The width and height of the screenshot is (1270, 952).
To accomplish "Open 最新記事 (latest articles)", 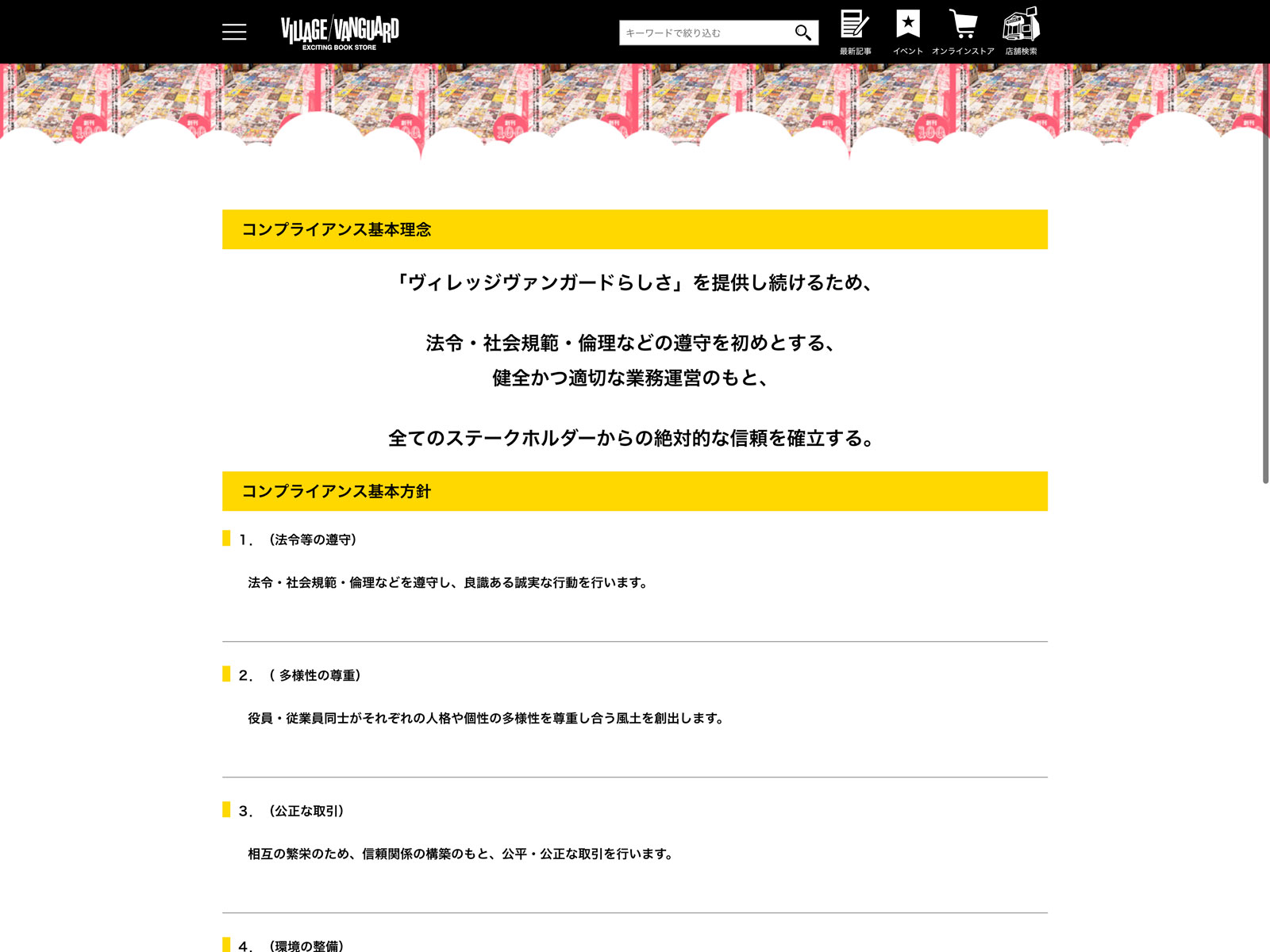I will pyautogui.click(x=855, y=32).
